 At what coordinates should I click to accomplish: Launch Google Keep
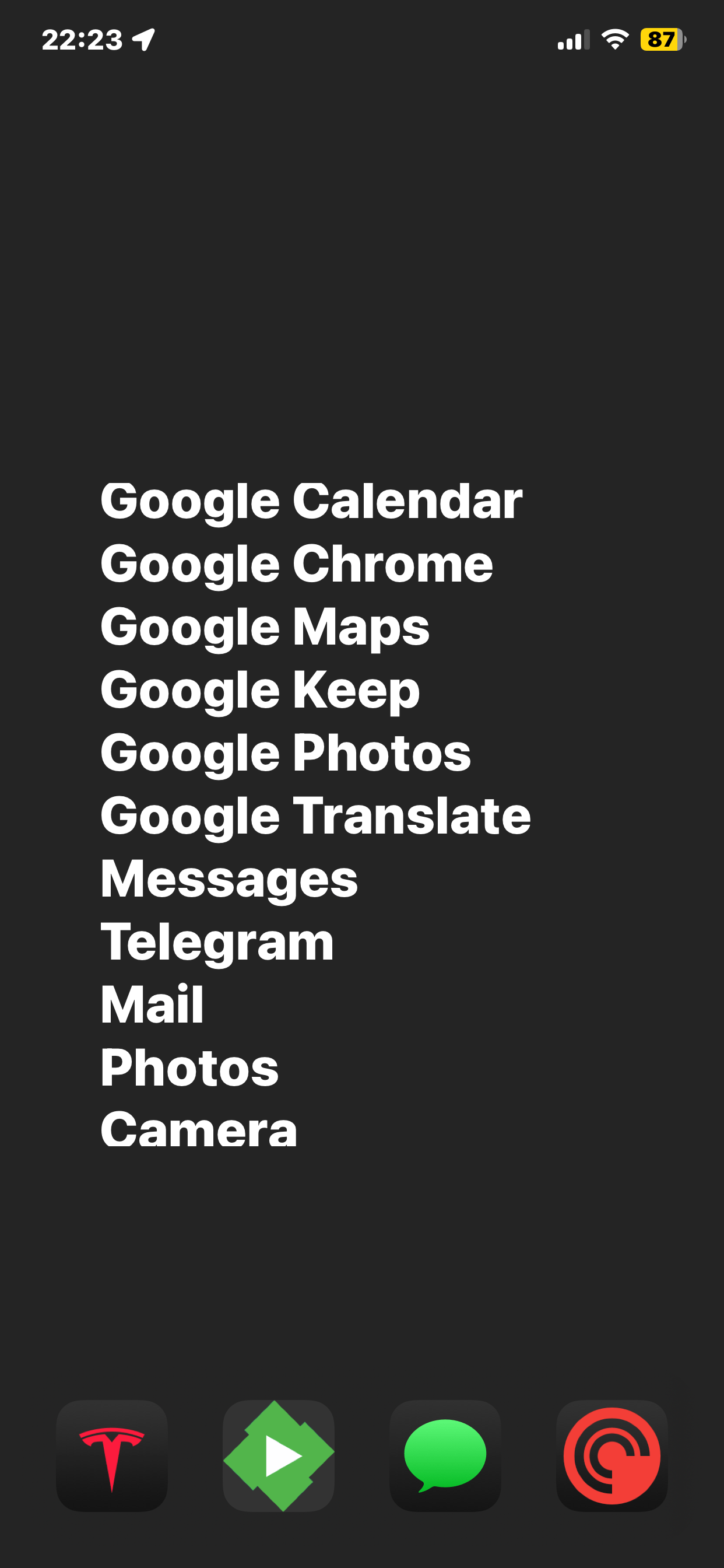tap(260, 690)
